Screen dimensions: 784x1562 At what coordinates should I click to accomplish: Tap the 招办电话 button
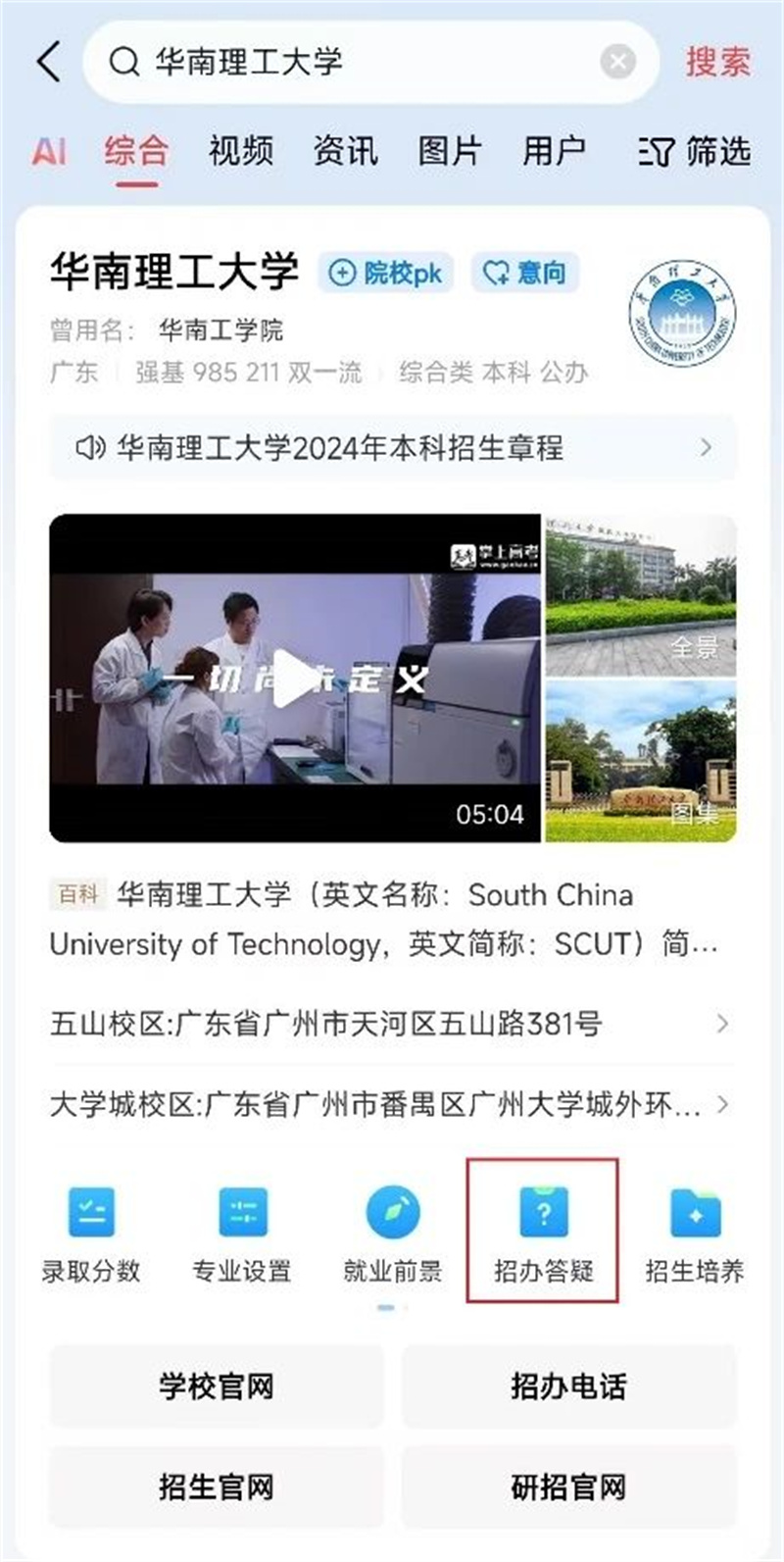point(567,1386)
